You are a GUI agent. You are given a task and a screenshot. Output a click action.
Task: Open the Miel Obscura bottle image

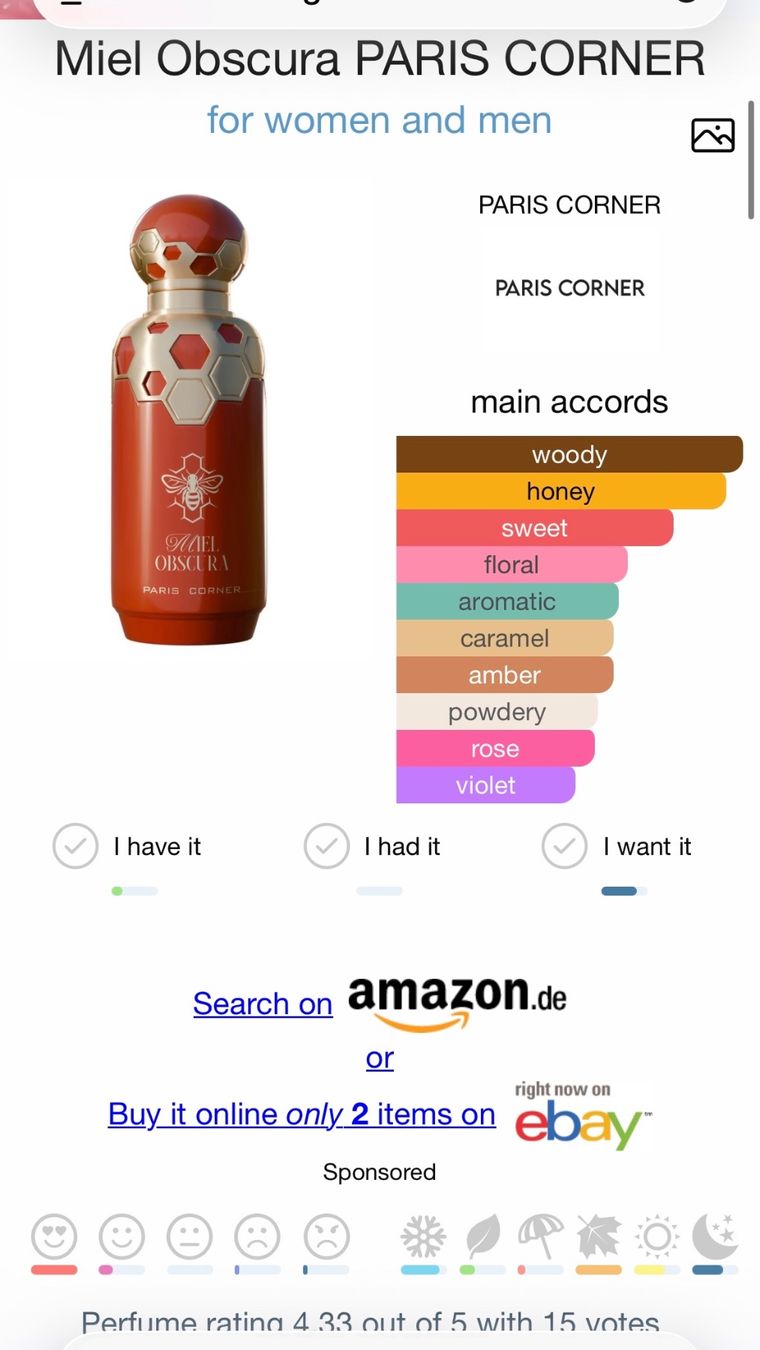pyautogui.click(x=188, y=420)
